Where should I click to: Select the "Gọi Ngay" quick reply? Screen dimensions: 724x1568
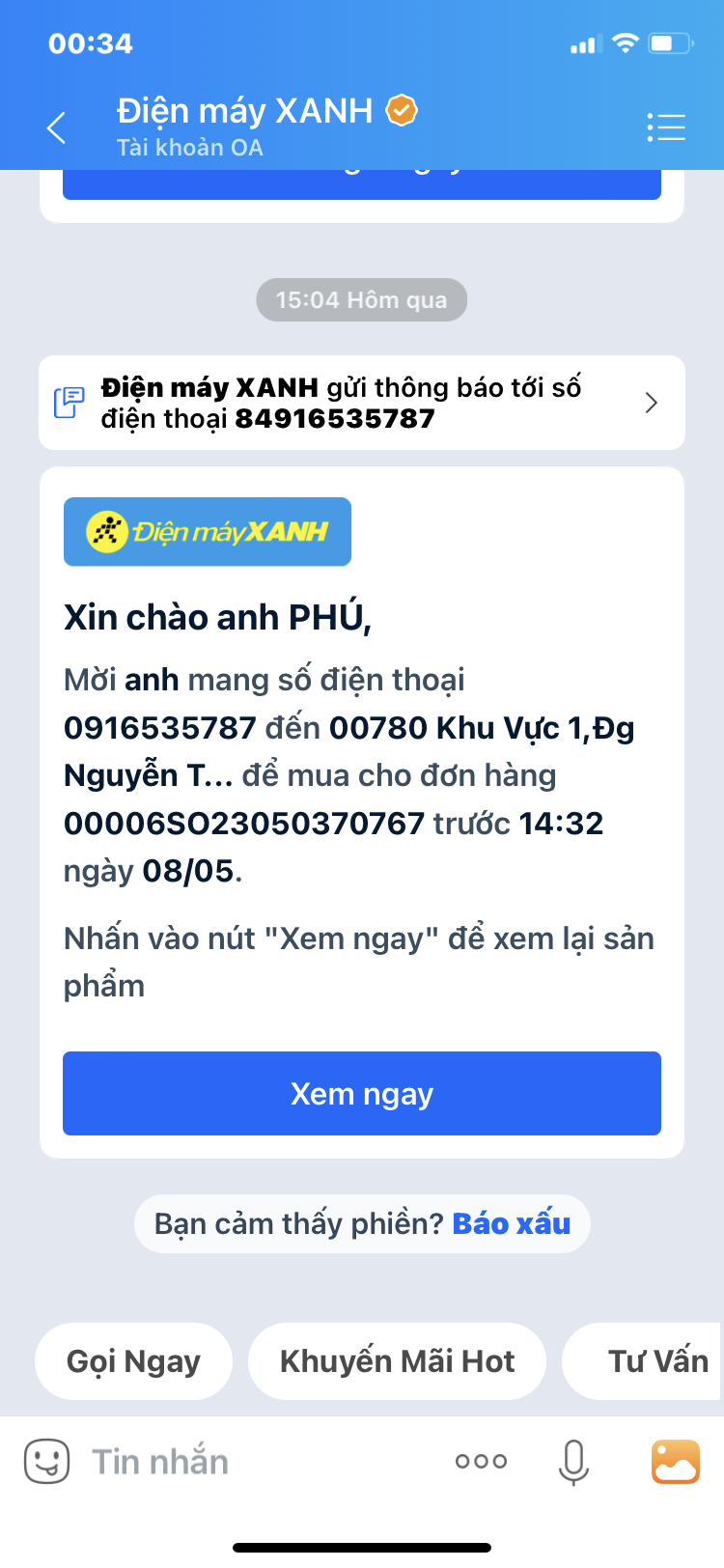133,1361
